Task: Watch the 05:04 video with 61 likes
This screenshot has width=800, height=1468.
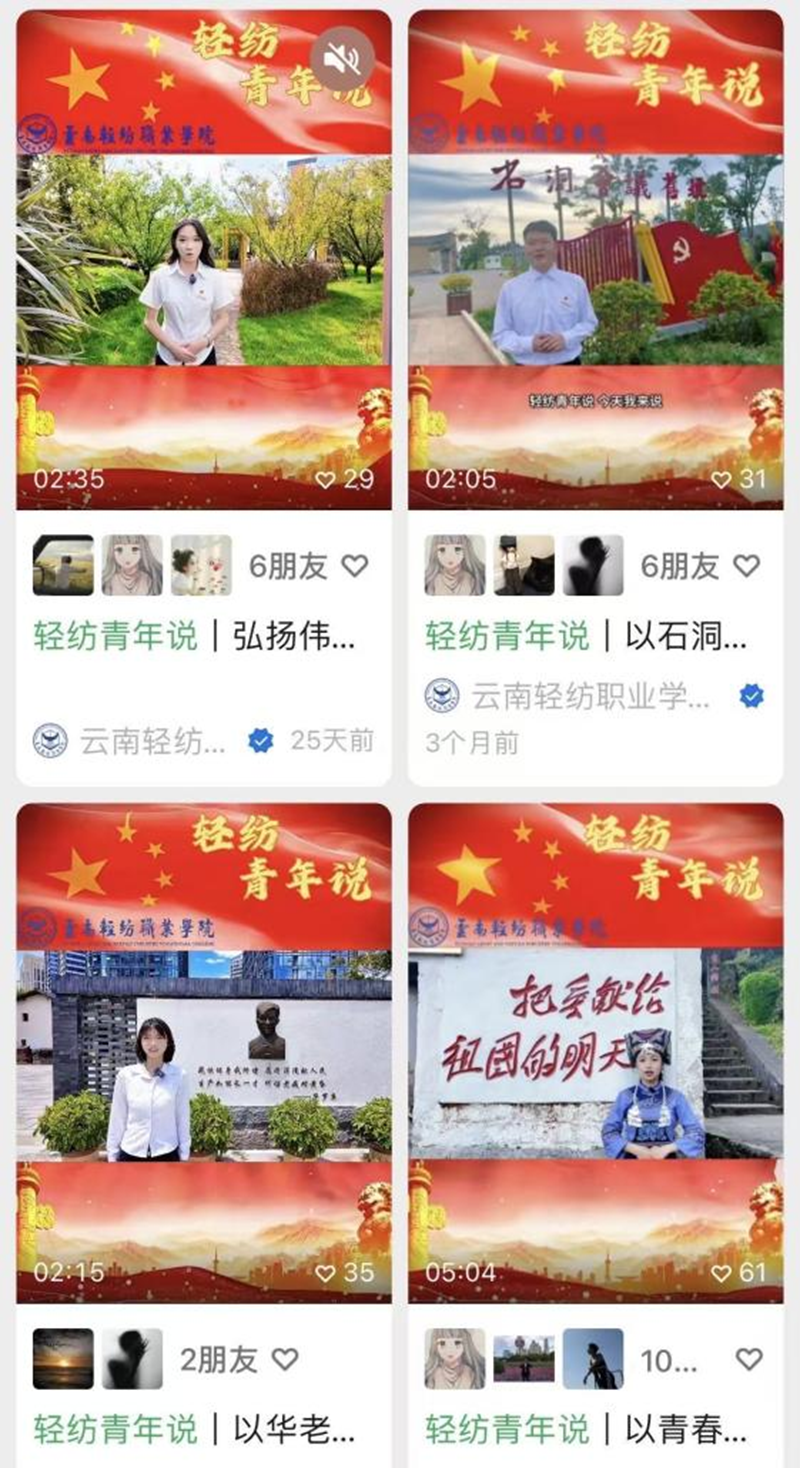Action: 595,1052
